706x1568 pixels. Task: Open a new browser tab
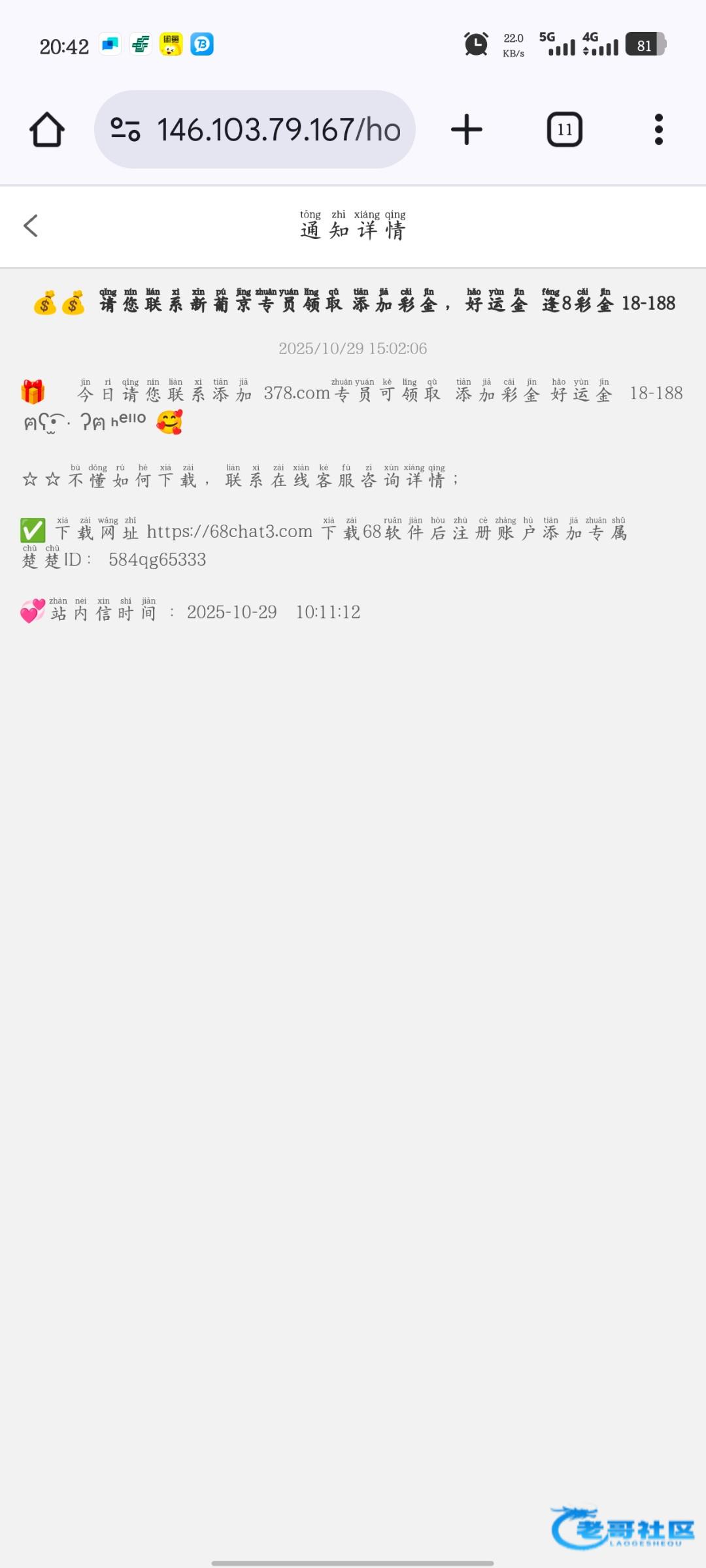pyautogui.click(x=467, y=129)
